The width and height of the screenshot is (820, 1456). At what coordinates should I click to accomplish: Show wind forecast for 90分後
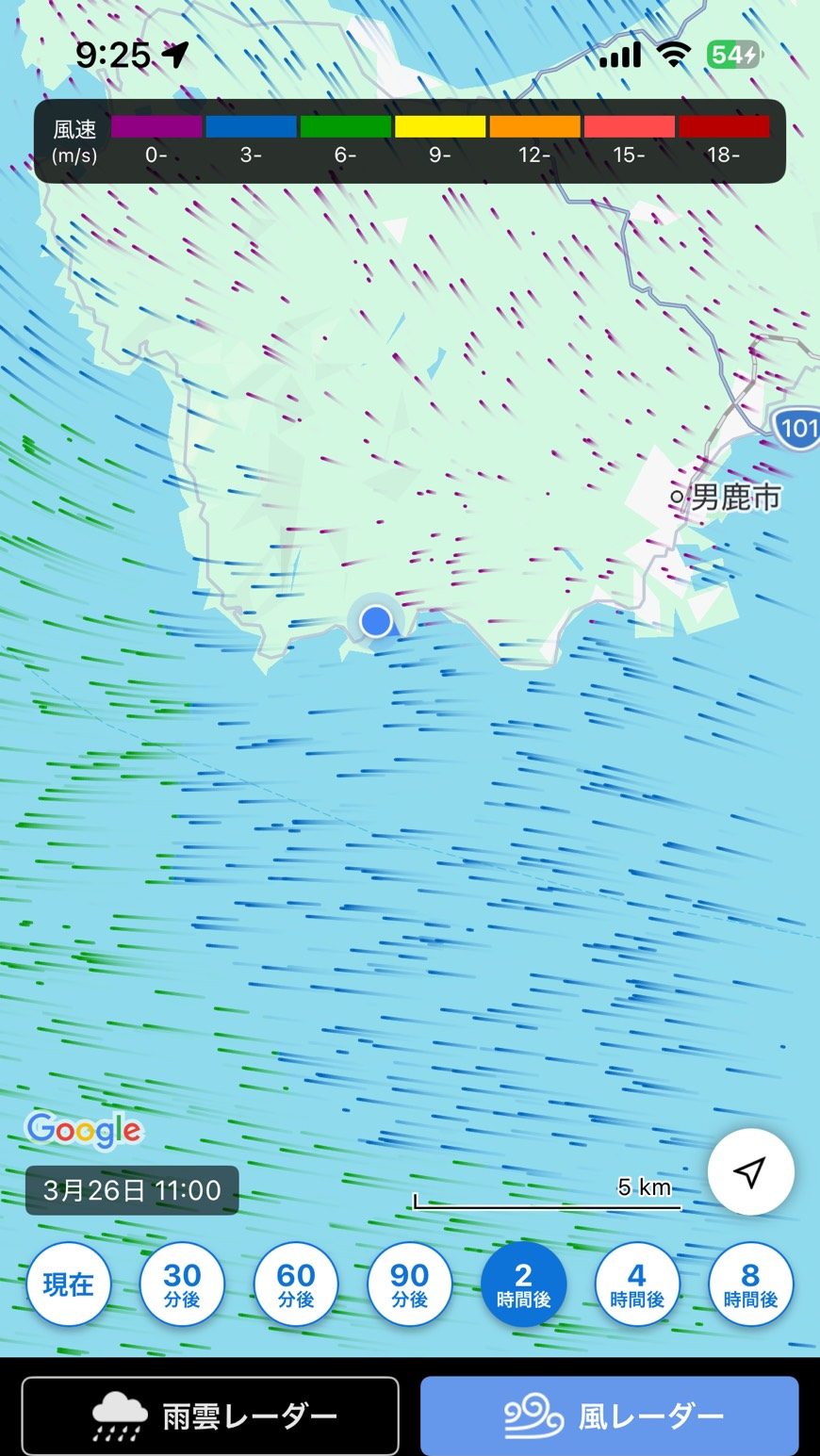tap(409, 1284)
